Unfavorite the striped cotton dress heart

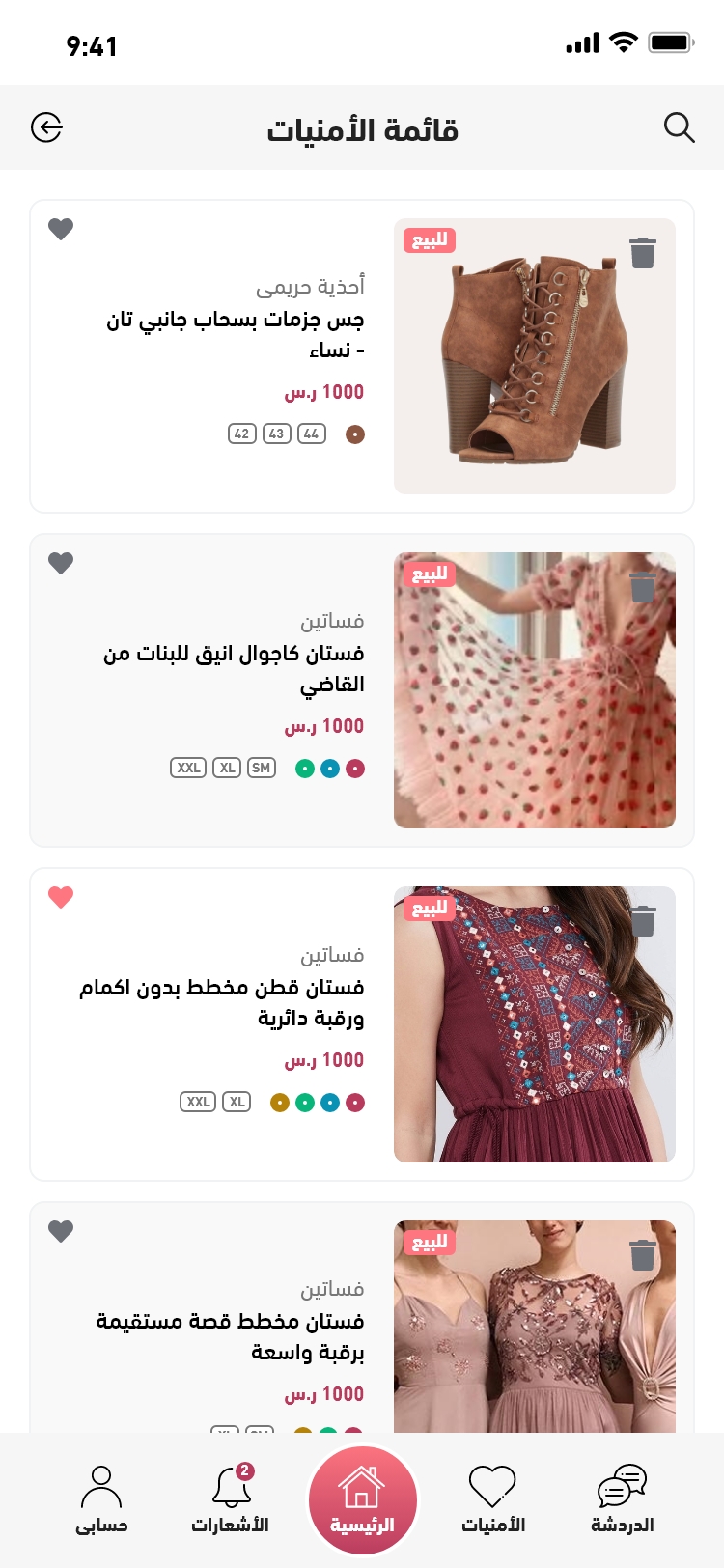tap(61, 897)
